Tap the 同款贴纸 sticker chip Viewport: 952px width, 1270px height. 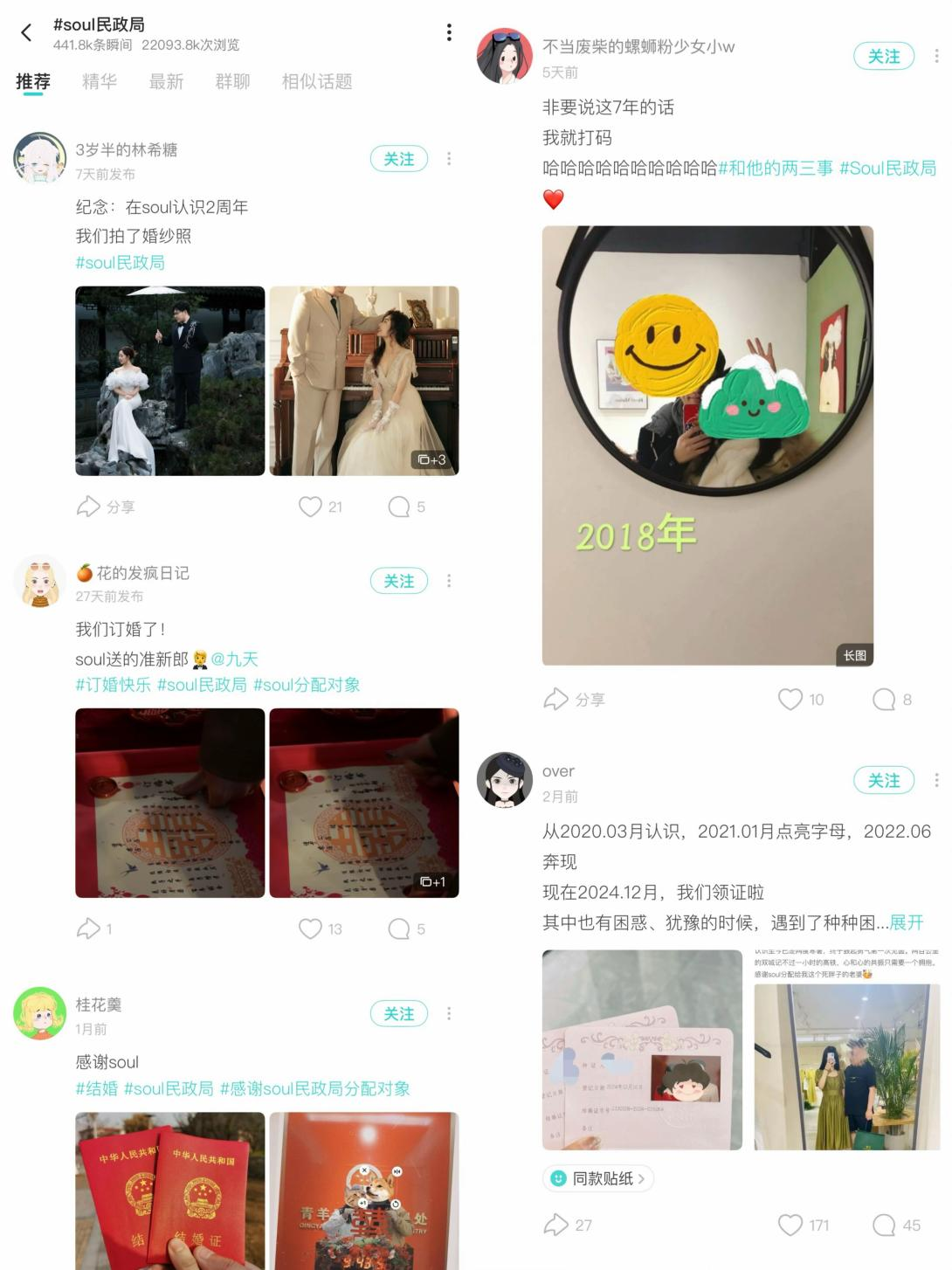pos(599,1179)
